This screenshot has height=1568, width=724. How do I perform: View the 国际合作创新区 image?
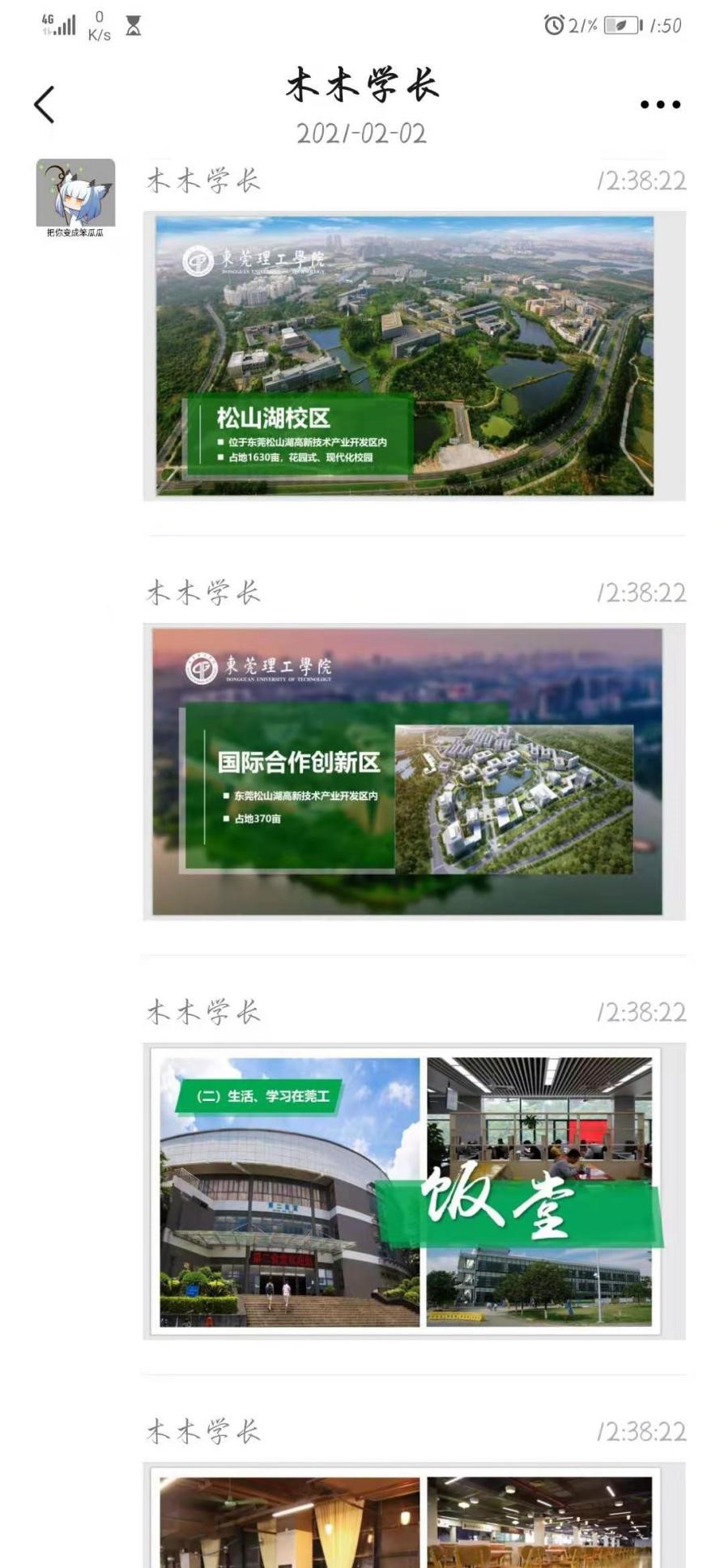pyautogui.click(x=414, y=771)
